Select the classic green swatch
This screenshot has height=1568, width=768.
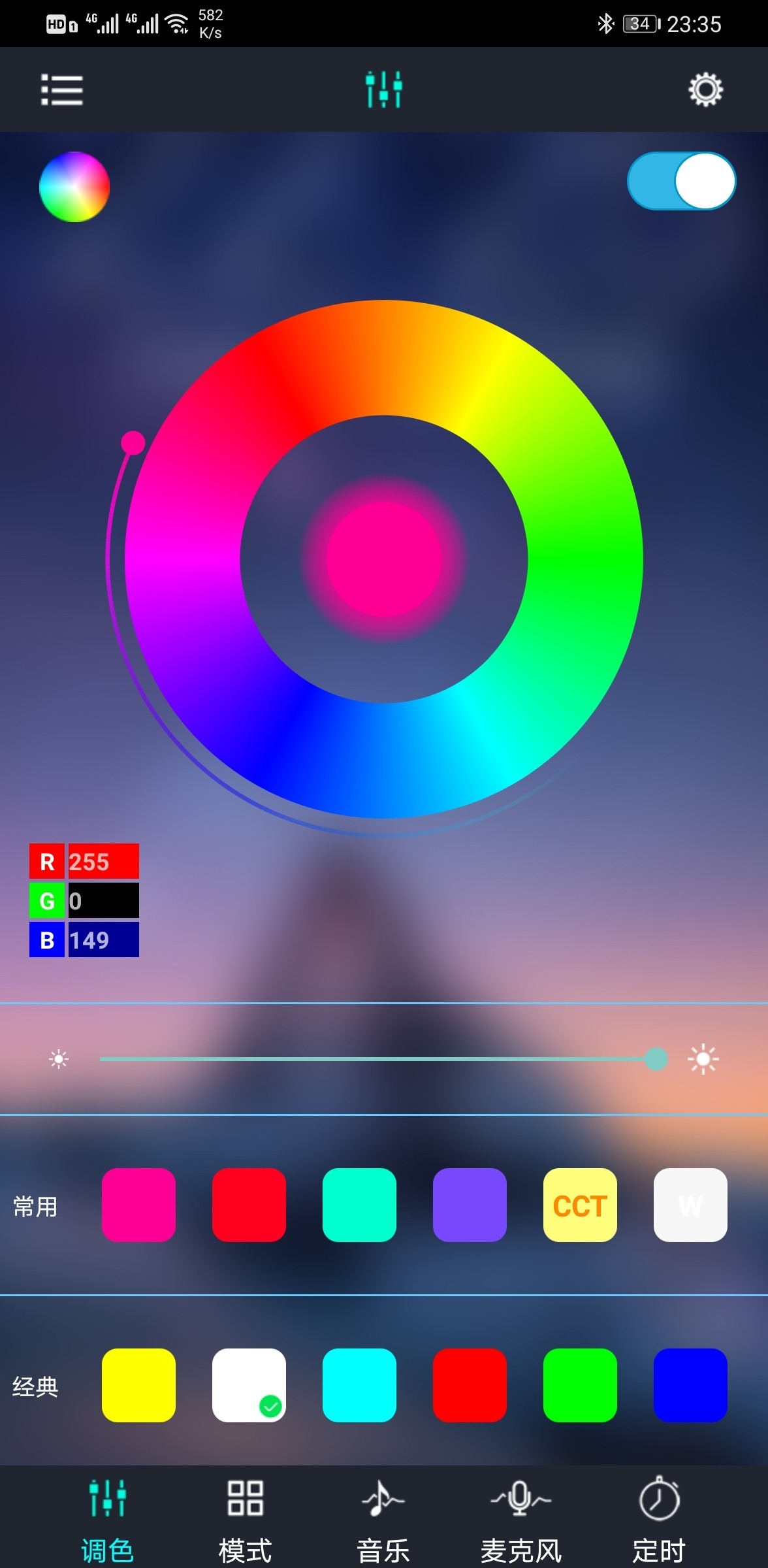point(580,1385)
